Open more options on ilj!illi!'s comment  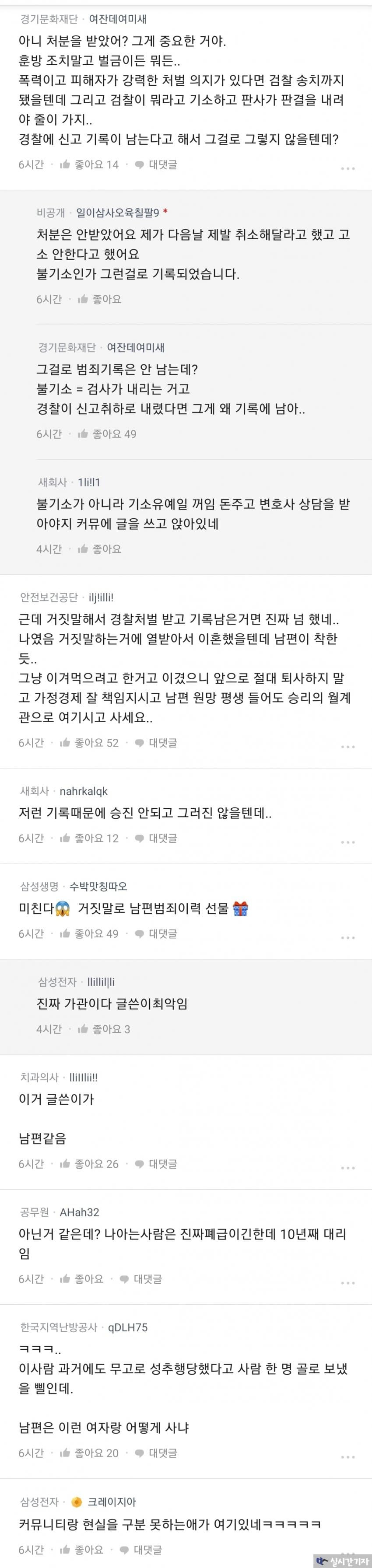coord(347,747)
